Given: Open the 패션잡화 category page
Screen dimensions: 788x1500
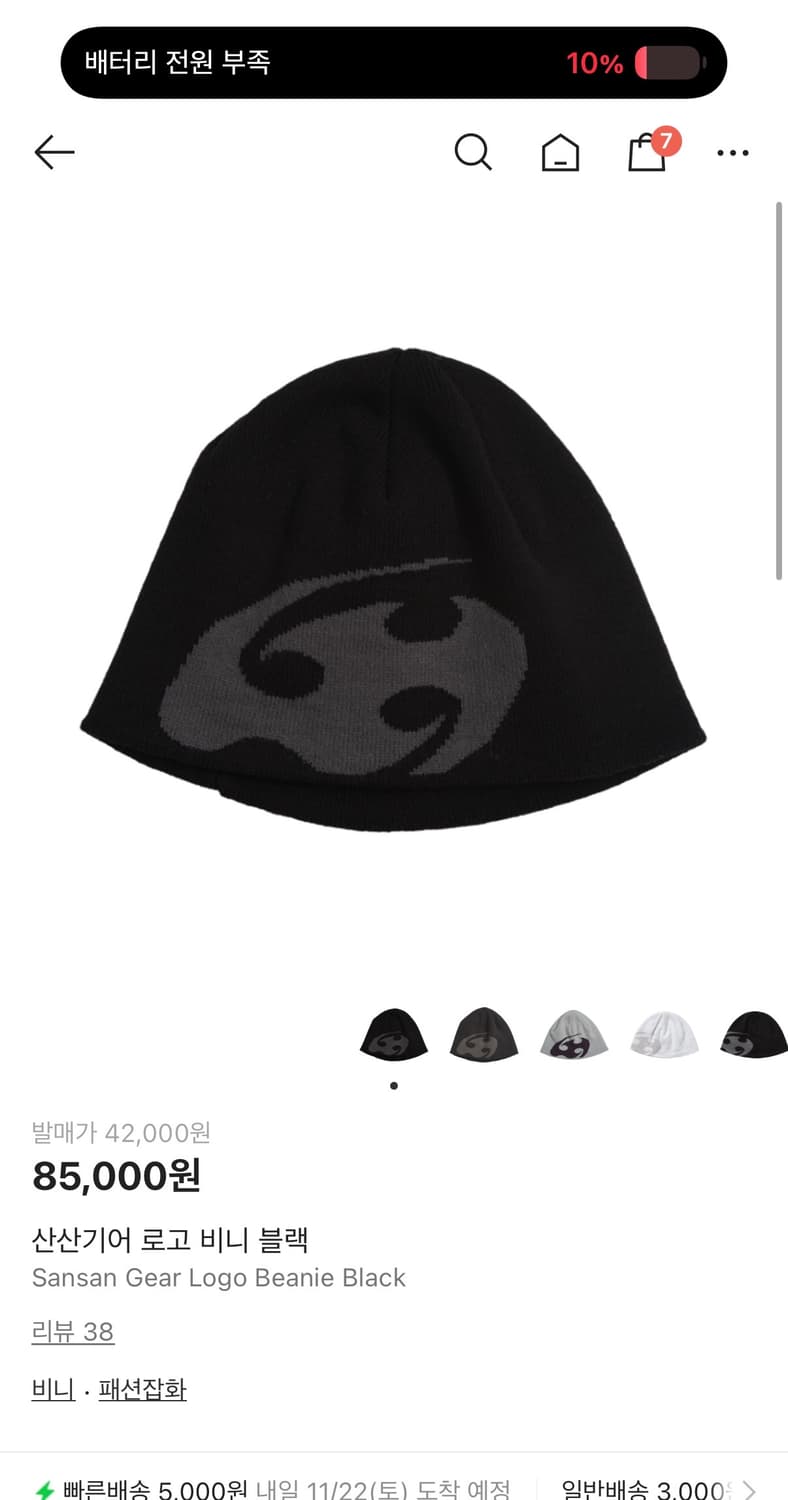Looking at the screenshot, I should [x=142, y=1389].
